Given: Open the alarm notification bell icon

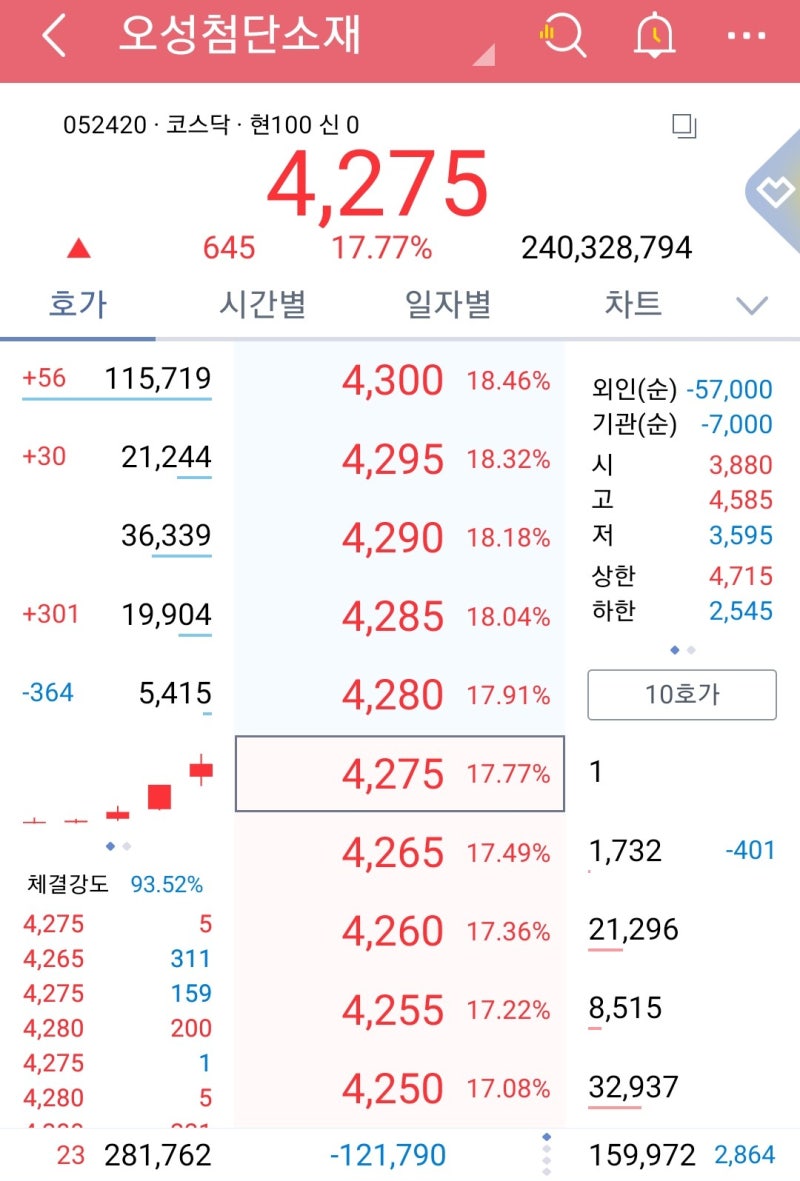Looking at the screenshot, I should coord(654,34).
